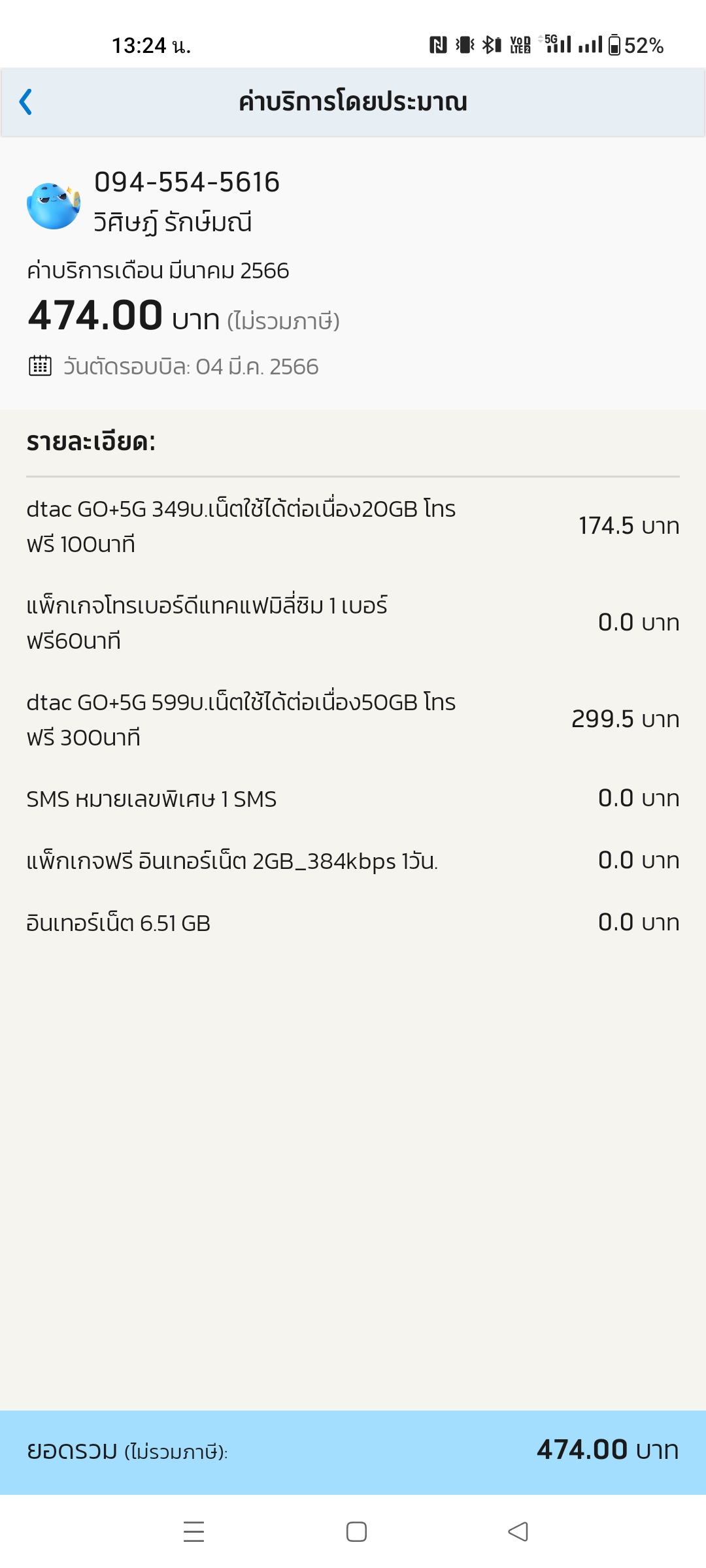This screenshot has width=706, height=1568.
Task: Go back from the estimated charges page
Action: pos(26,102)
